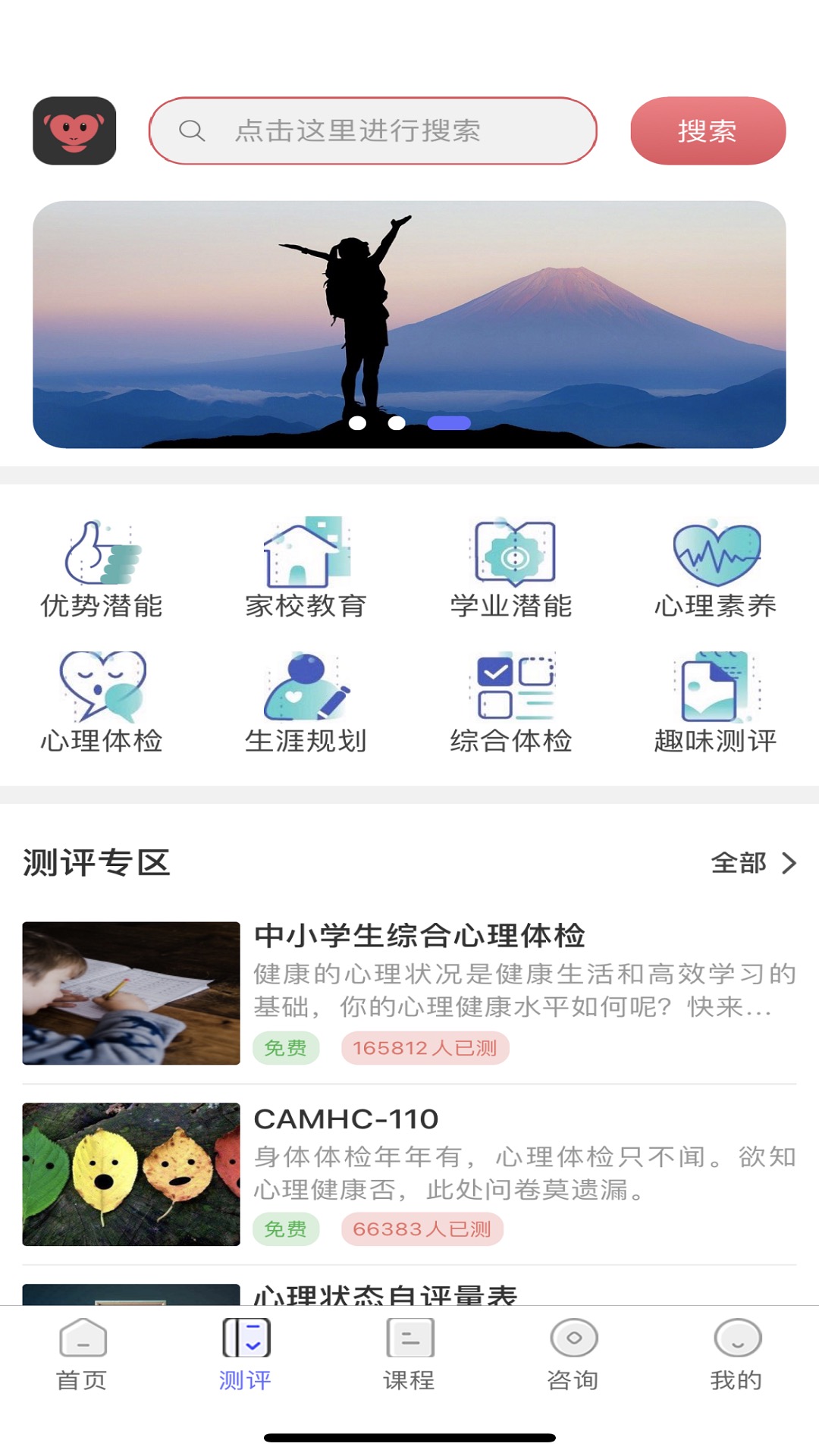Tap the red 搜索 button
The image size is (819, 1456).
pyautogui.click(x=708, y=130)
